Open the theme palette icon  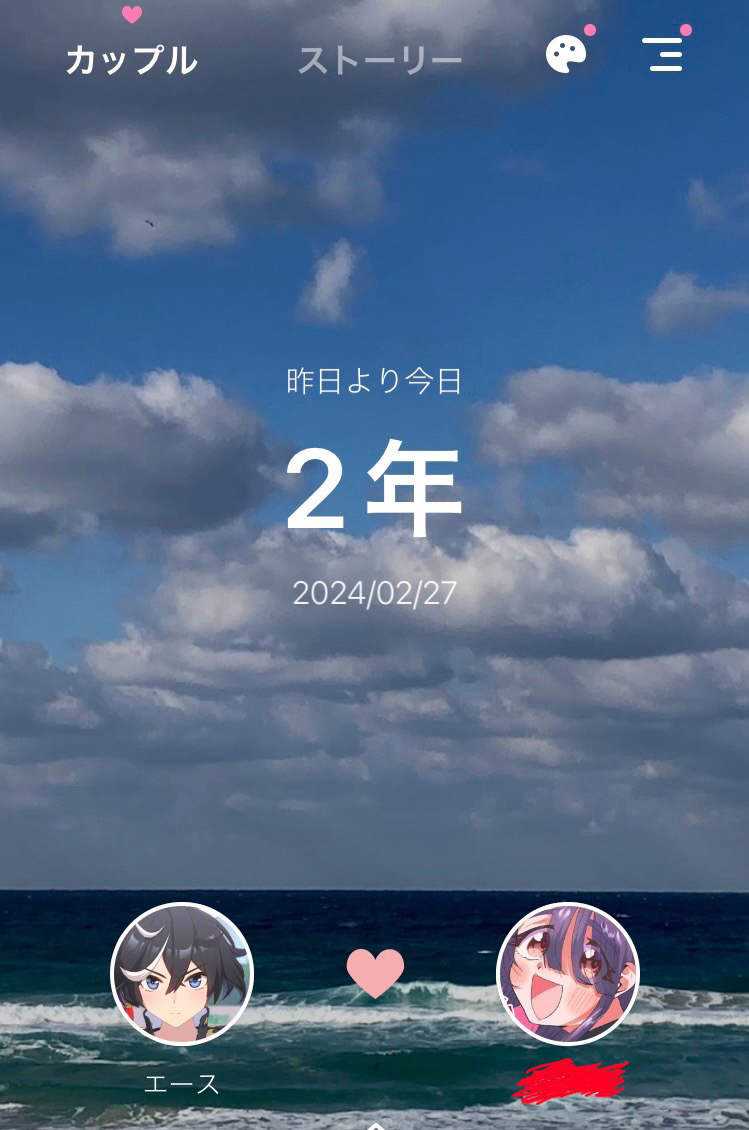566,54
